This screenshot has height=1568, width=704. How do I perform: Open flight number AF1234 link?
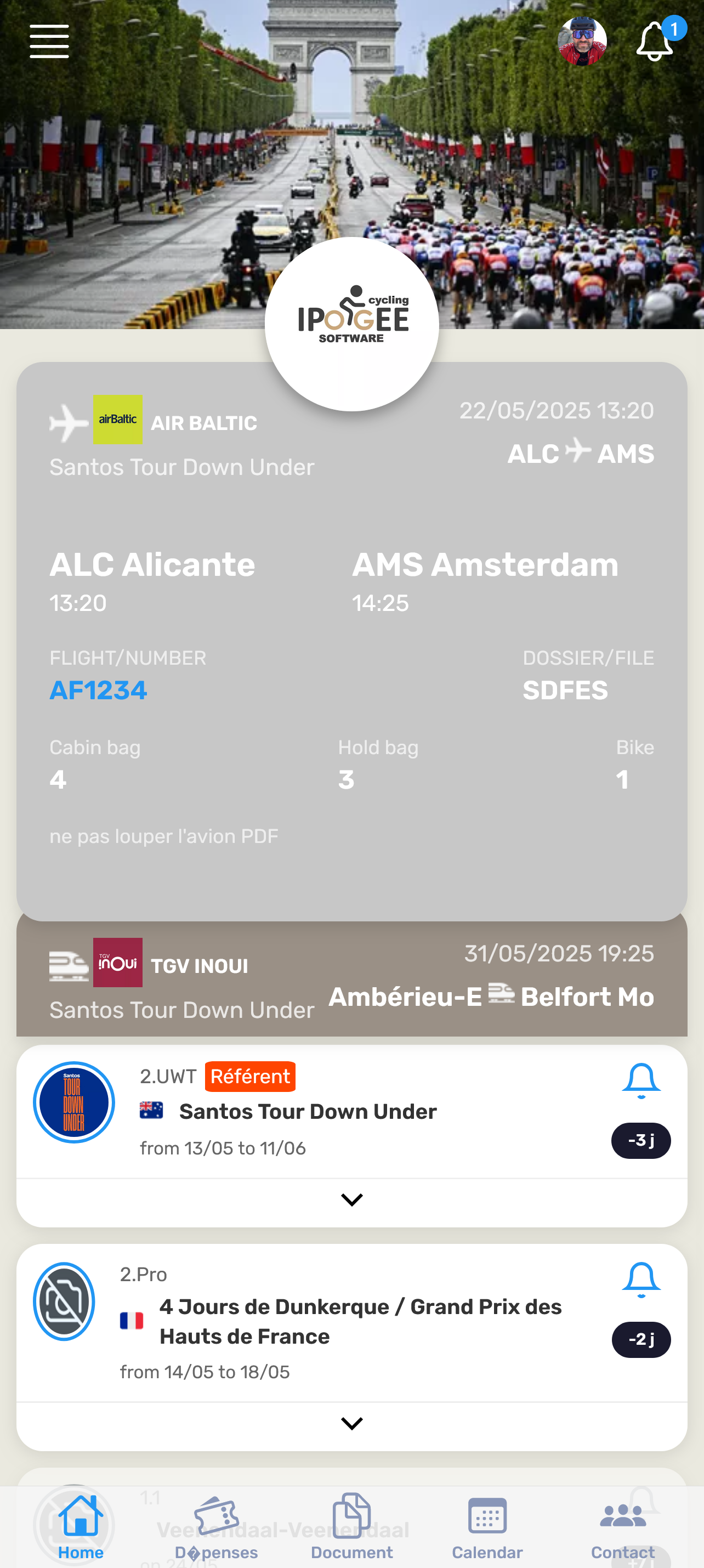(99, 690)
